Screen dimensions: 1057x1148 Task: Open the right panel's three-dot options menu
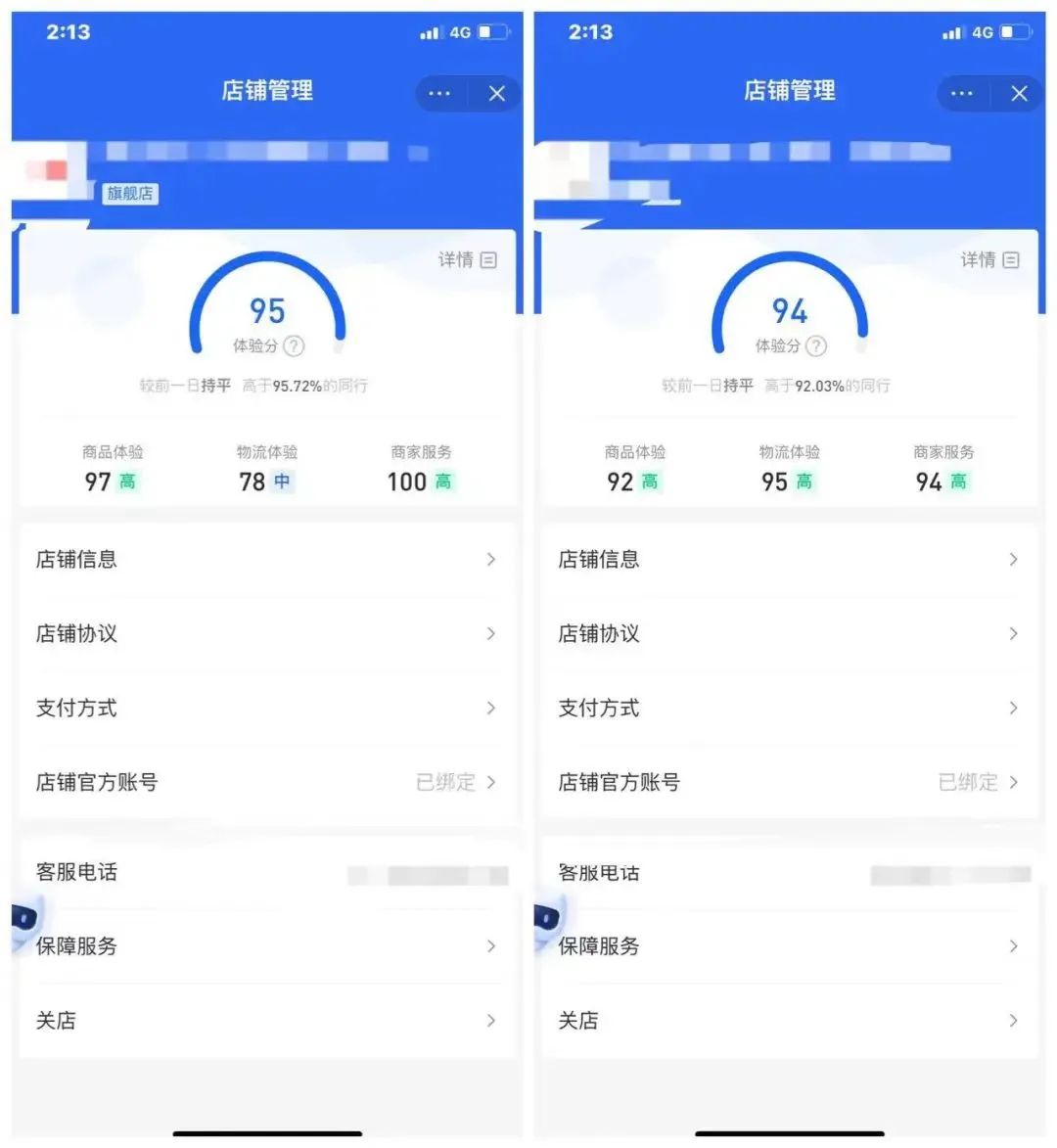coord(961,93)
